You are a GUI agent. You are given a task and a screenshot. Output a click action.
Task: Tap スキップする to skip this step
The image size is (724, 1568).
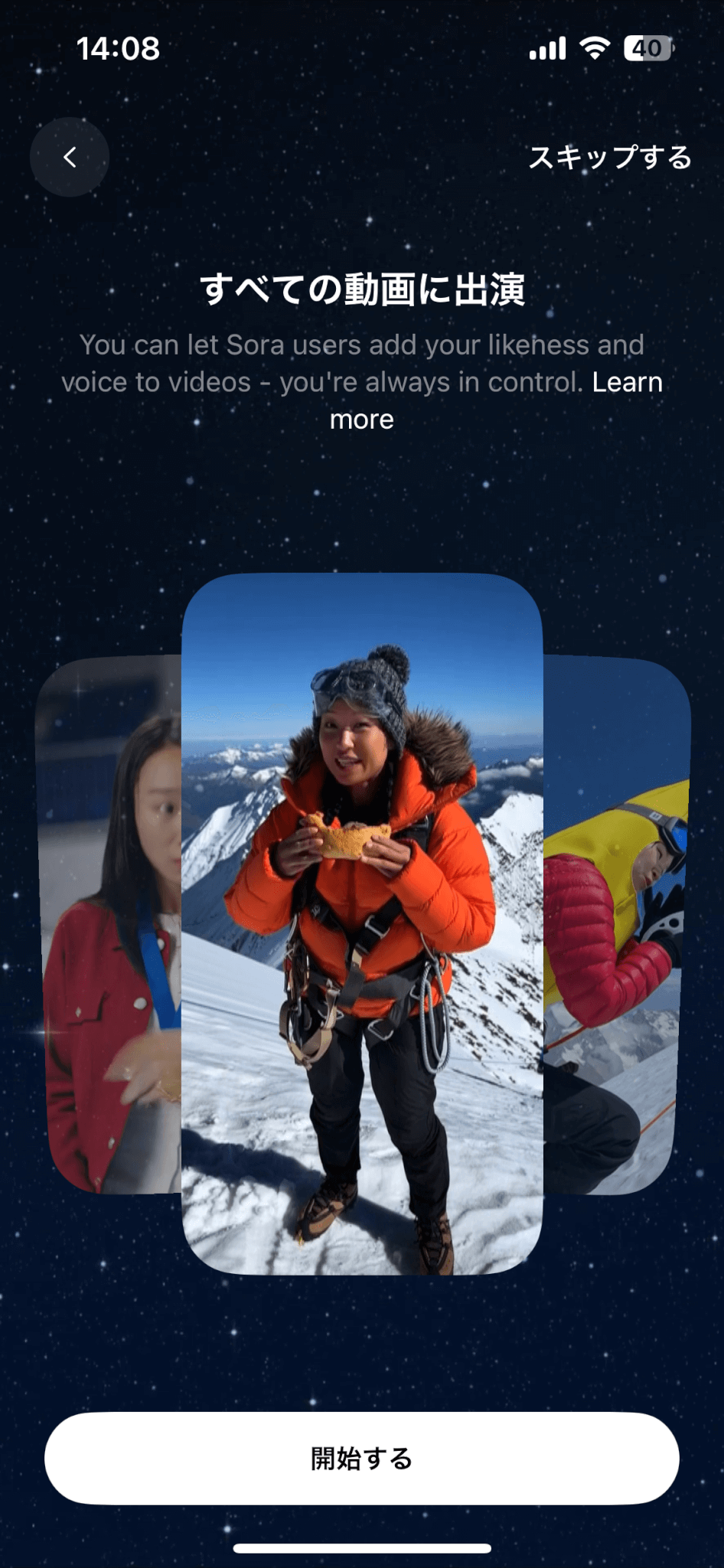(610, 158)
